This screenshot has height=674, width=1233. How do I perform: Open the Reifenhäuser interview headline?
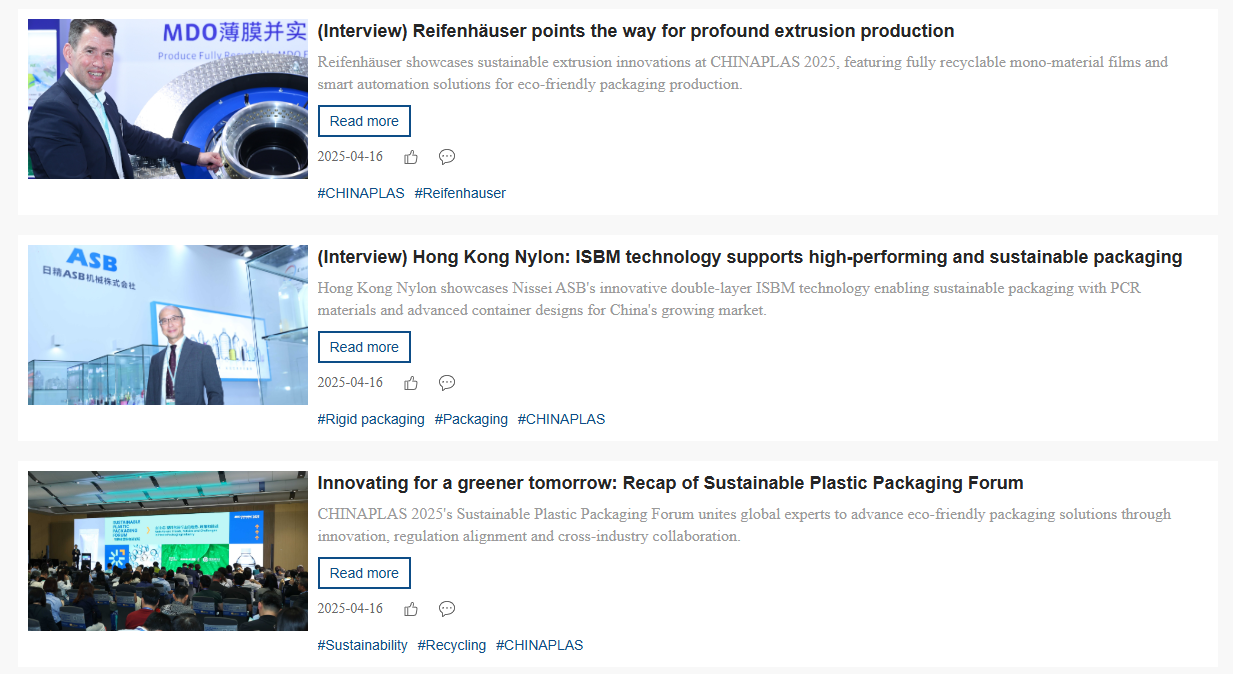(635, 31)
